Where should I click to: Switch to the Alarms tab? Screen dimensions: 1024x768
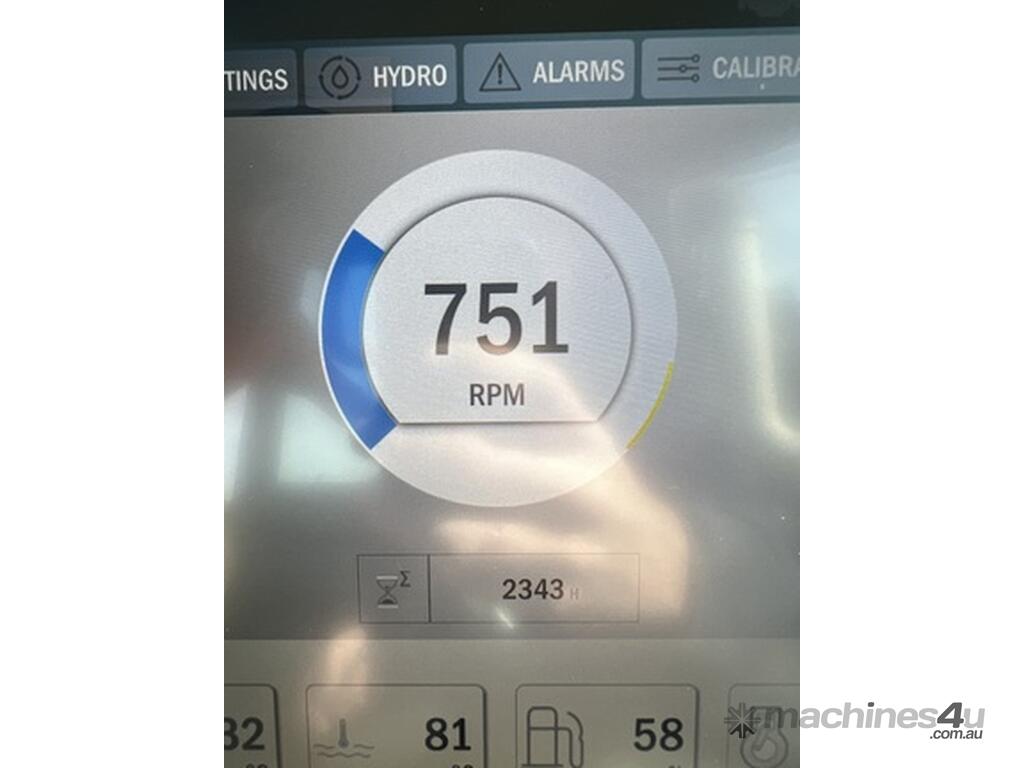coord(549,72)
